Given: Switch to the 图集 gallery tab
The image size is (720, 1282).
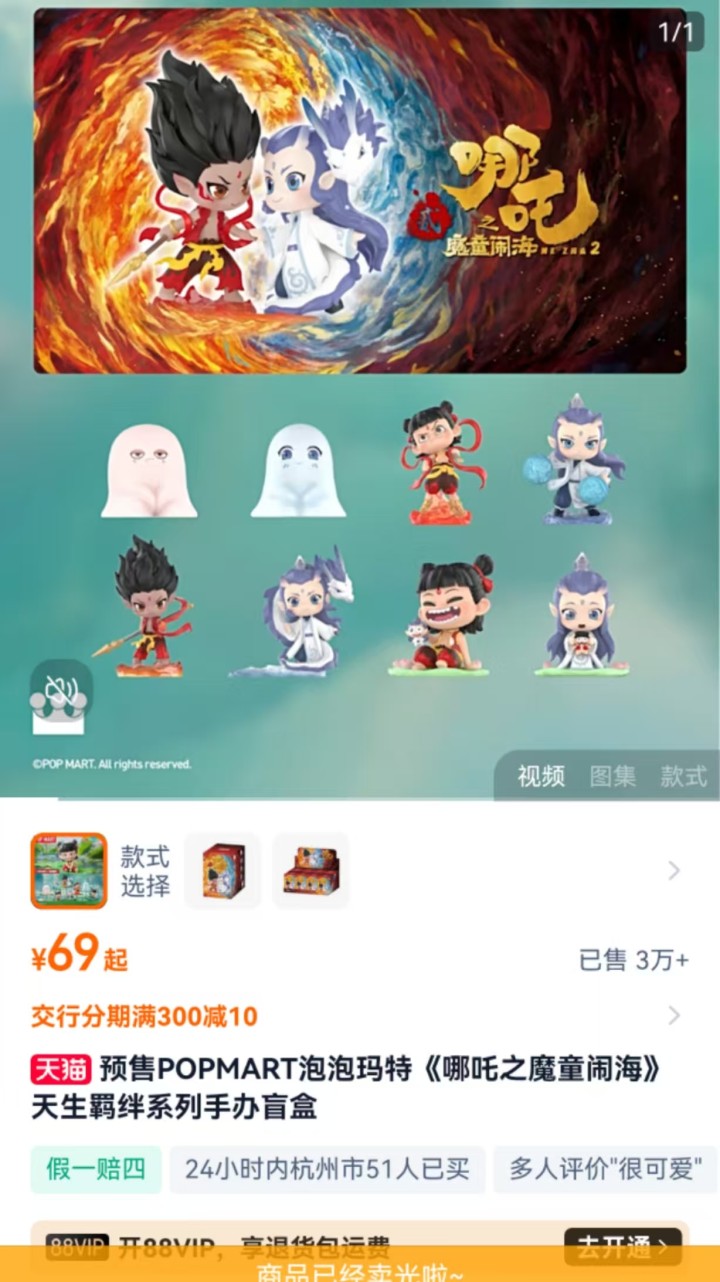Looking at the screenshot, I should [612, 776].
